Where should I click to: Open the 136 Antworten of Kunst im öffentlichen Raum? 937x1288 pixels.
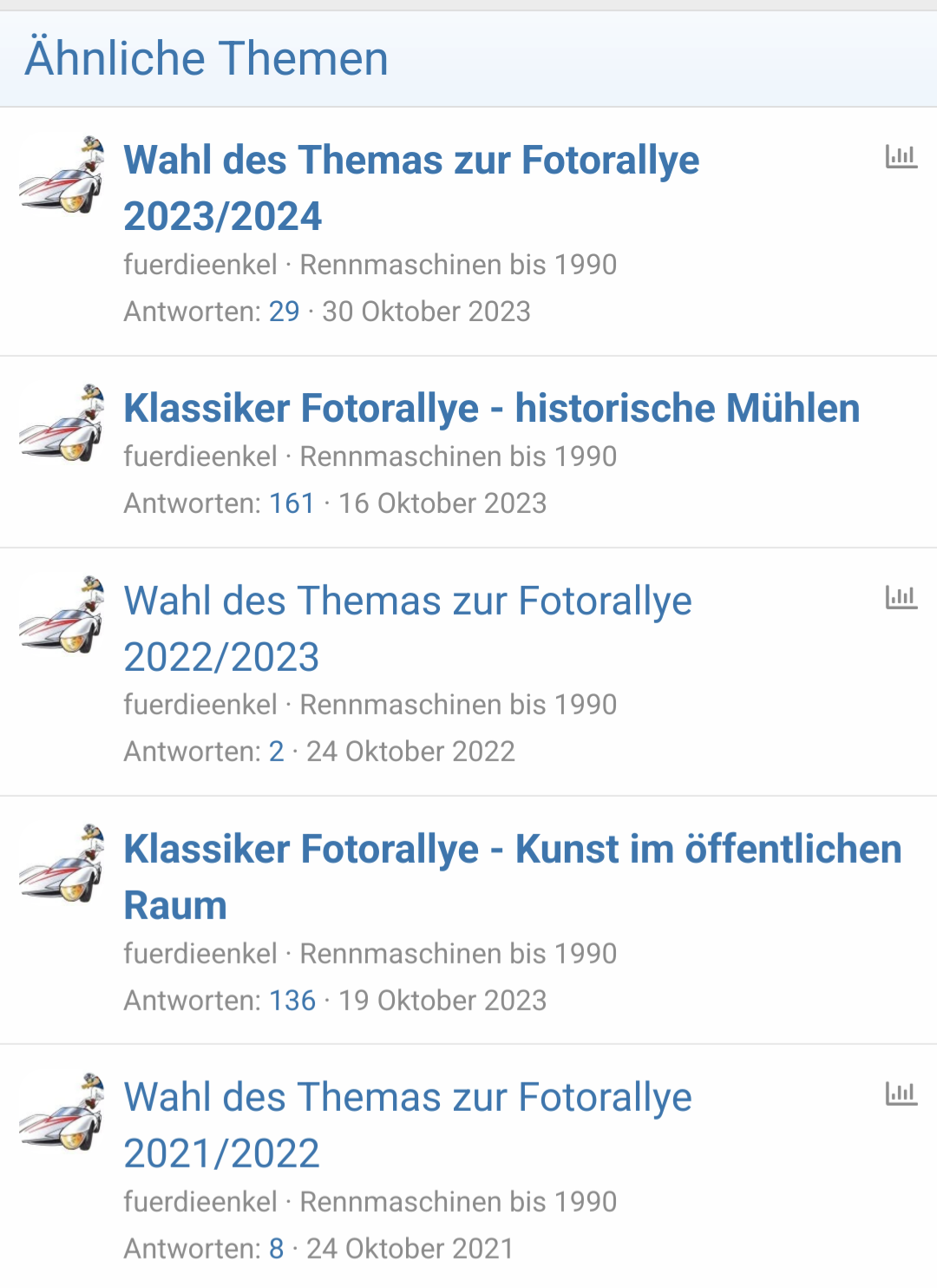pos(293,1000)
